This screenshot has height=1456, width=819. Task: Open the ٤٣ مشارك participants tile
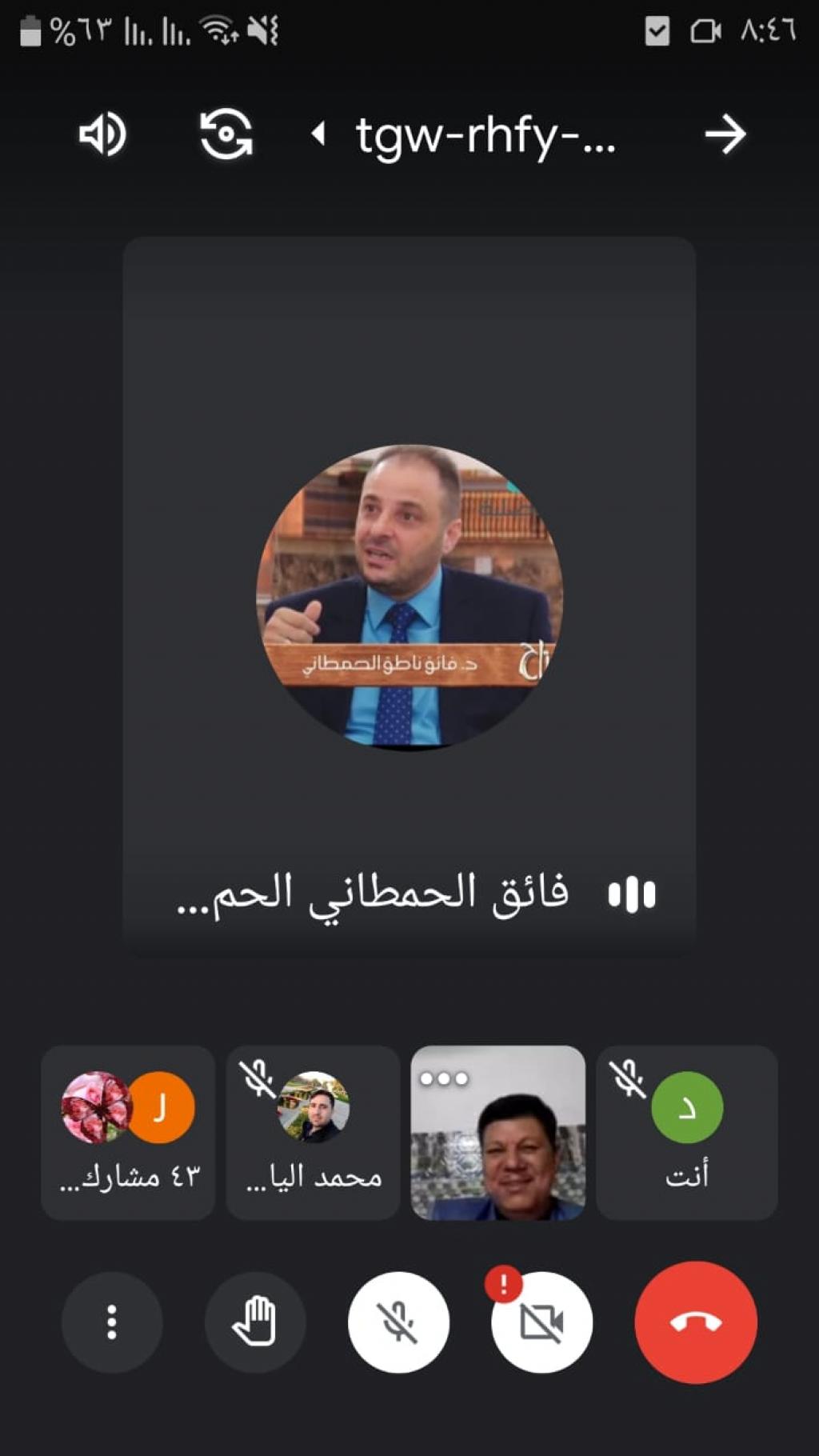128,1132
